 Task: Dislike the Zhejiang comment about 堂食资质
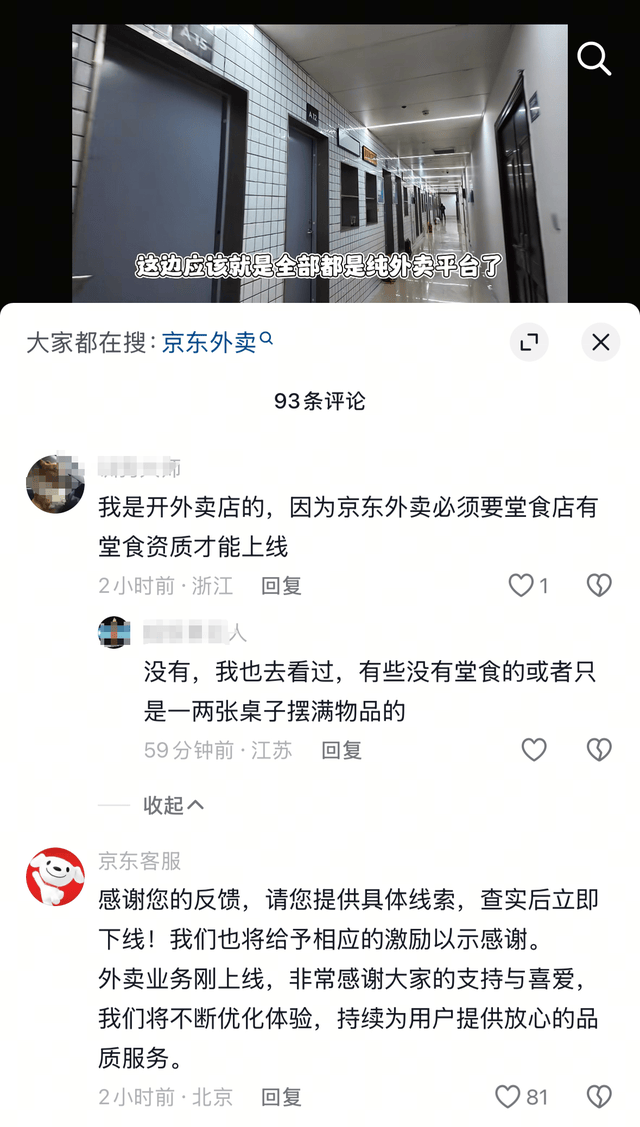coord(599,586)
